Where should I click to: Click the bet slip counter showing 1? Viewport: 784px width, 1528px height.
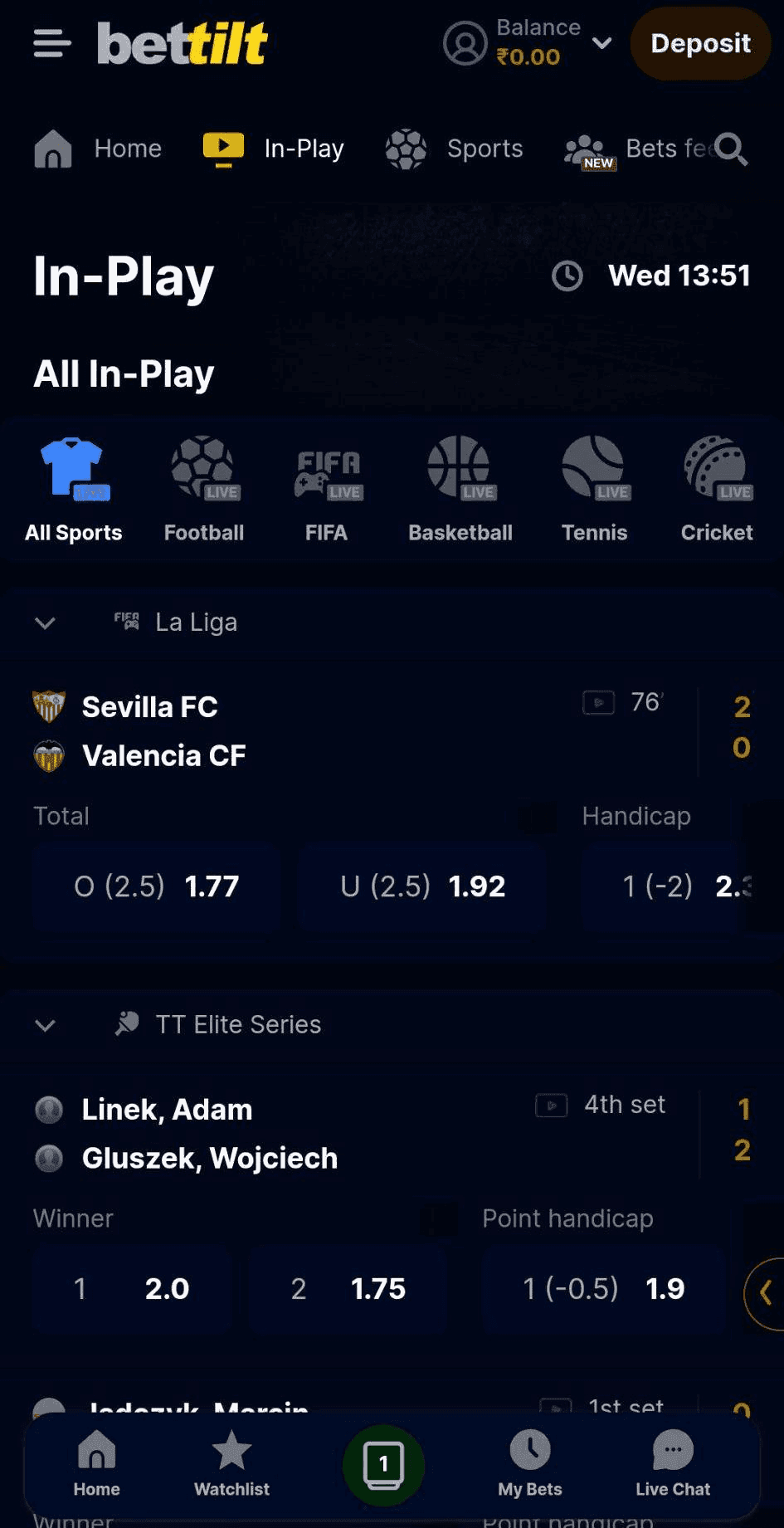click(x=382, y=1465)
